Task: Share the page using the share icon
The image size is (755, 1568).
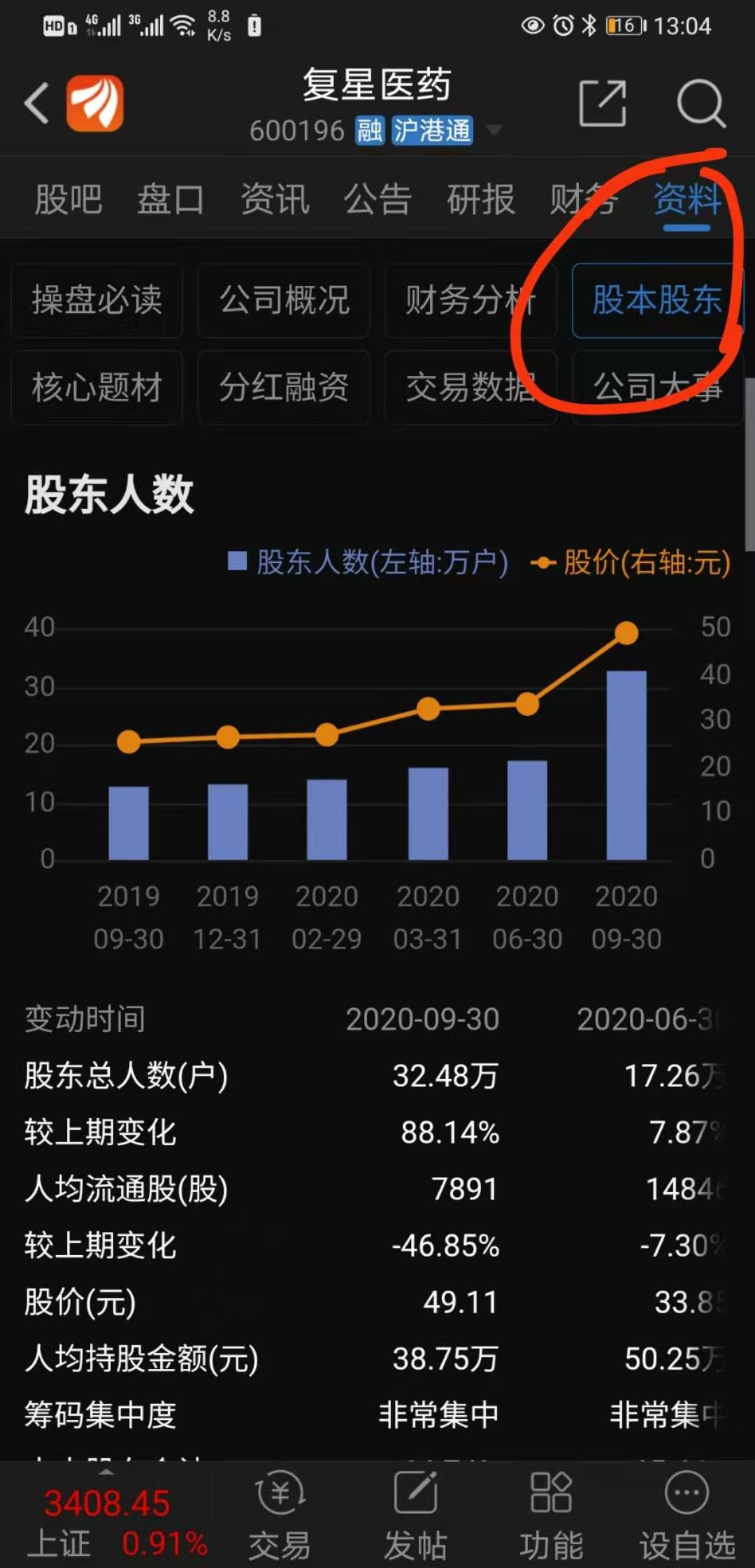Action: [x=603, y=103]
